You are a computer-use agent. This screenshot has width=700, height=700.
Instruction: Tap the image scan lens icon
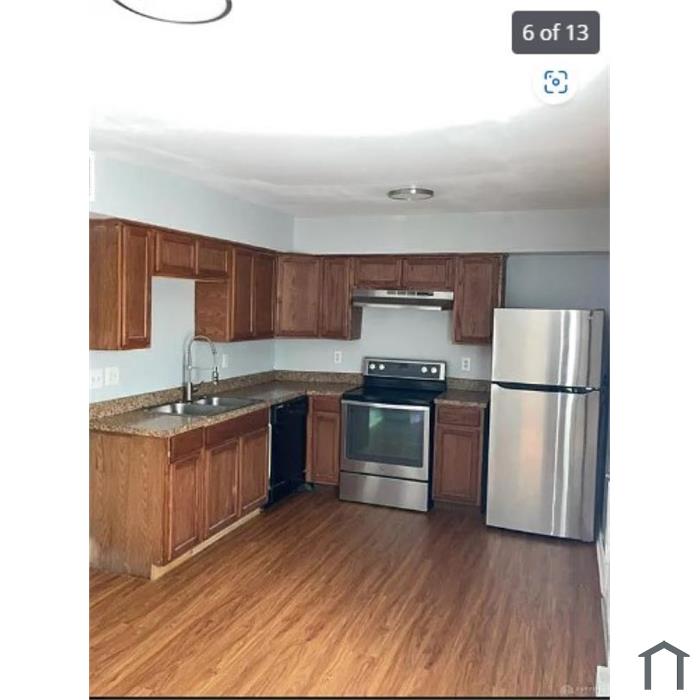(556, 83)
